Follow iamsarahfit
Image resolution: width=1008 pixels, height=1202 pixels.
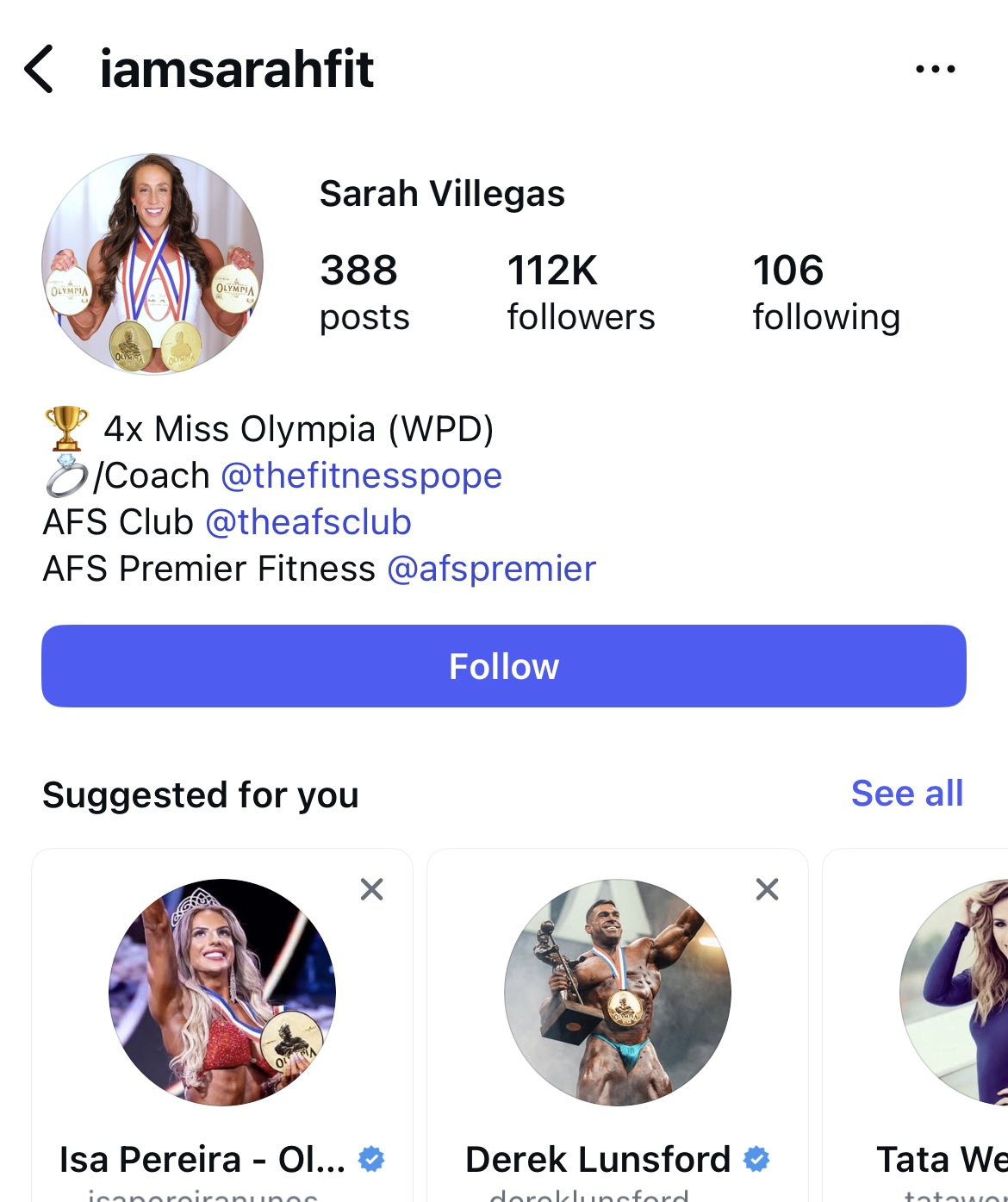[x=504, y=666]
